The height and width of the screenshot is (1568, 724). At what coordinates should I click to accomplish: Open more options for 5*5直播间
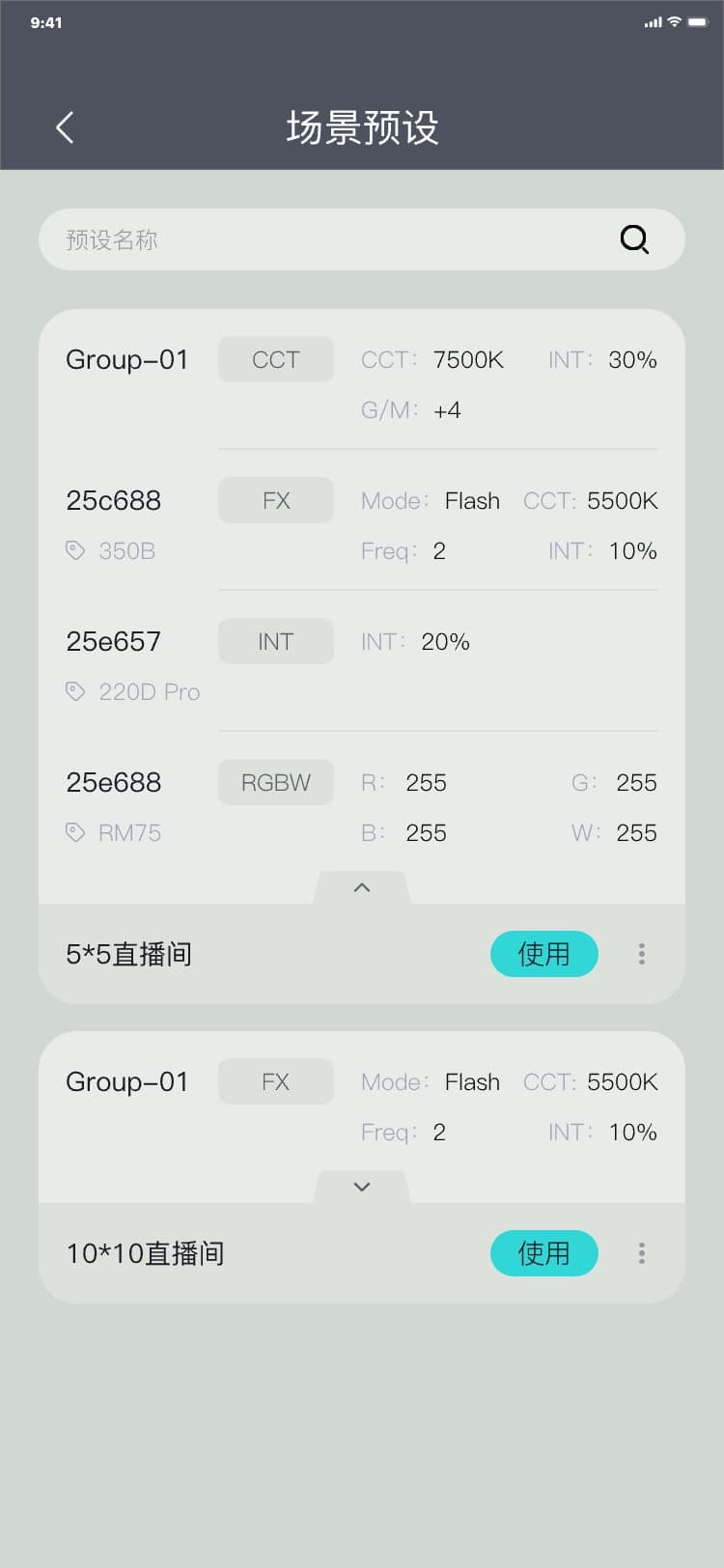[642, 954]
